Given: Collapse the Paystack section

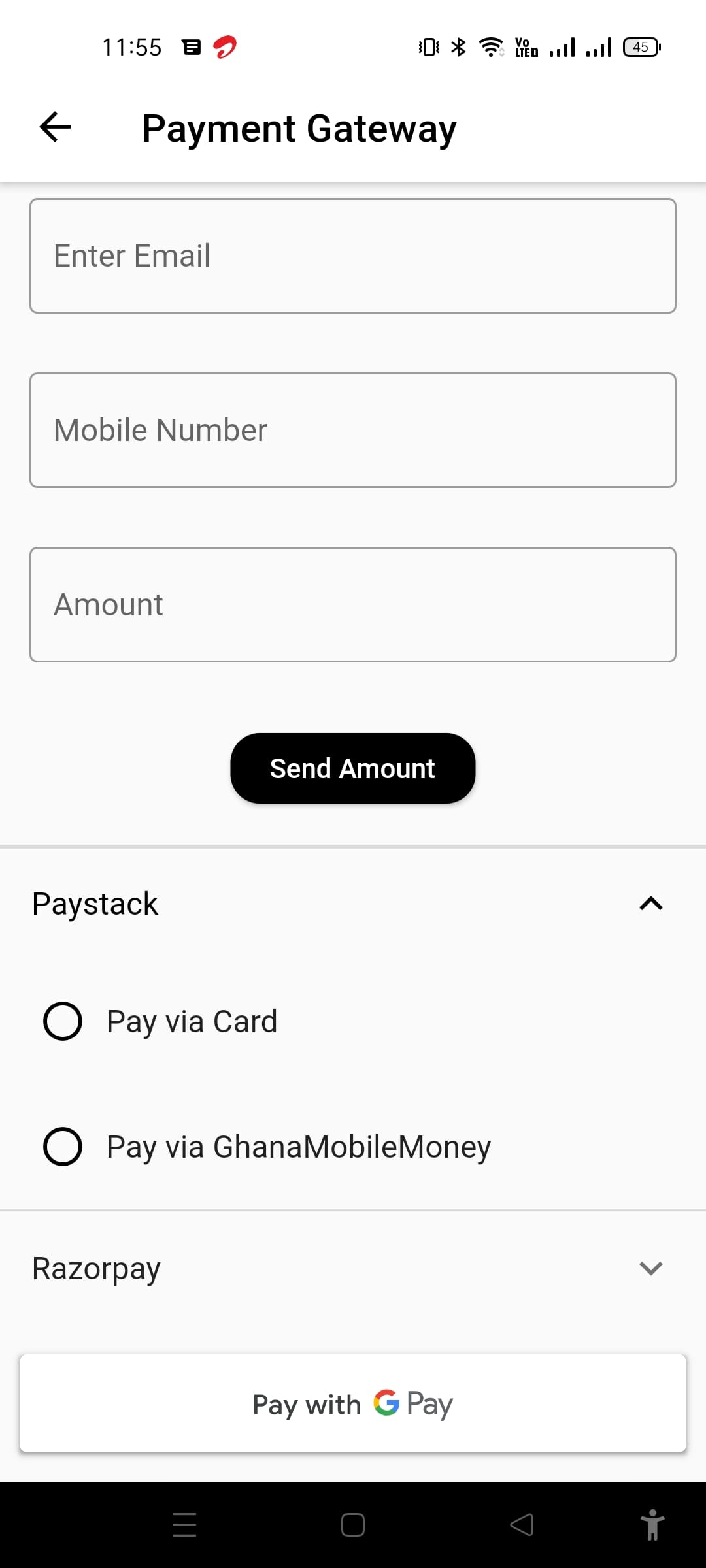Looking at the screenshot, I should click(x=650, y=904).
